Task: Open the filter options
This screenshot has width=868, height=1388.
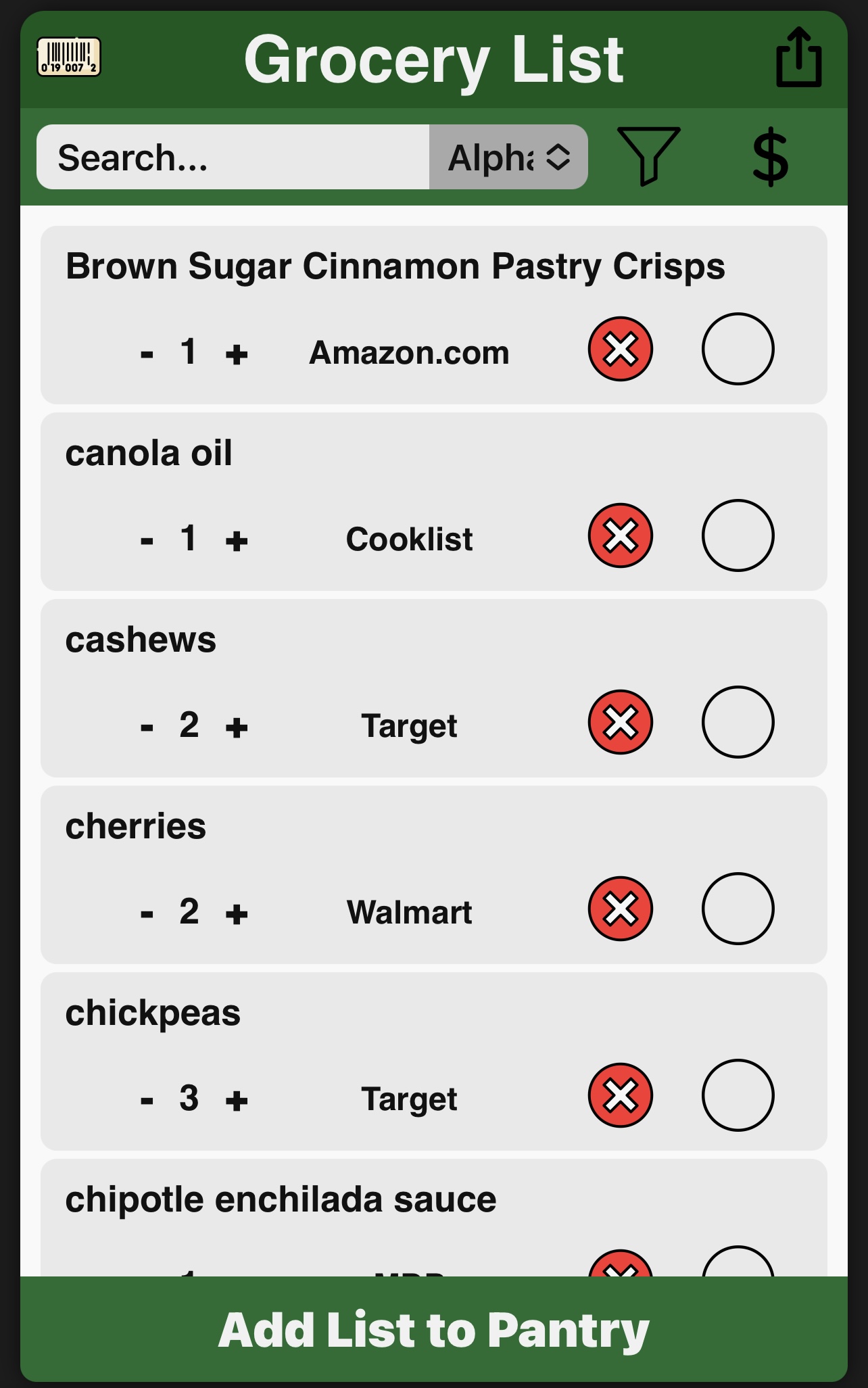Action: click(x=648, y=156)
